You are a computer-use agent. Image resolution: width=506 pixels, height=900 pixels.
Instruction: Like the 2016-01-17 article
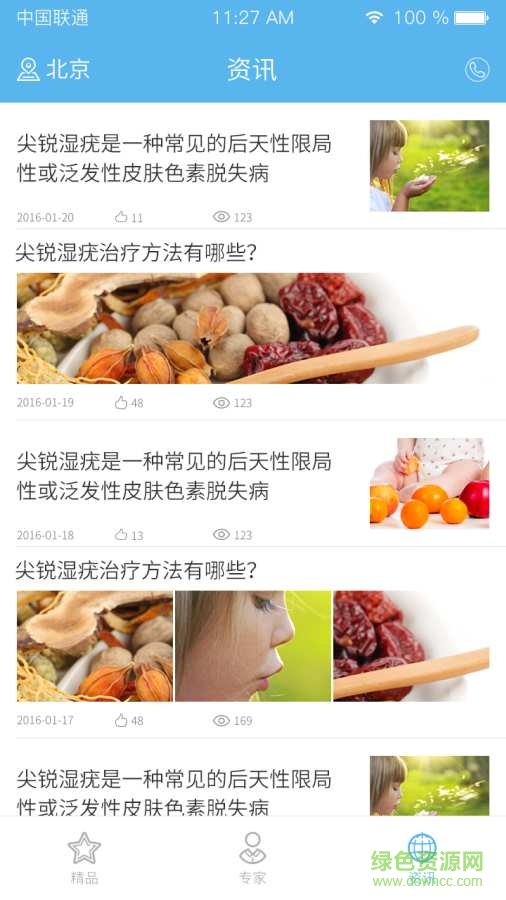(x=129, y=720)
